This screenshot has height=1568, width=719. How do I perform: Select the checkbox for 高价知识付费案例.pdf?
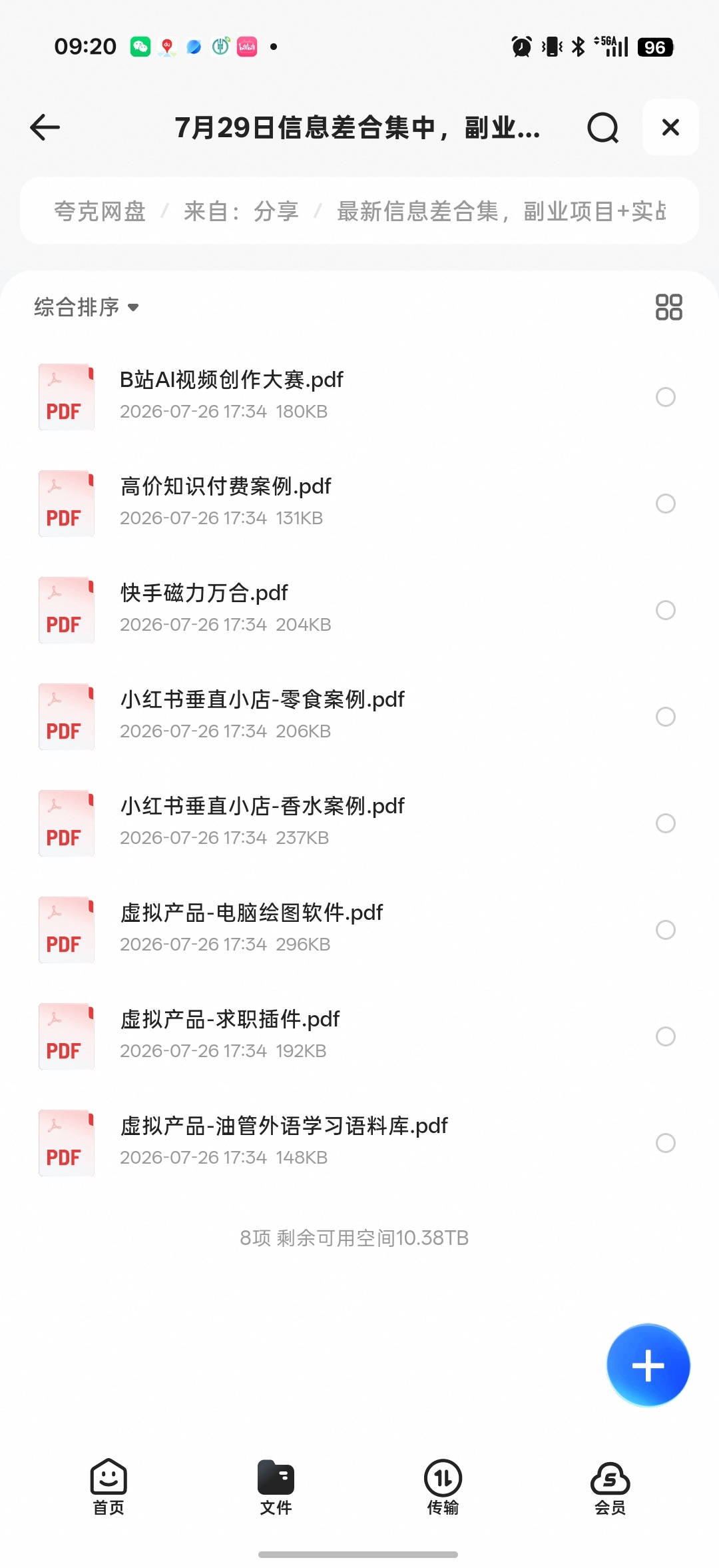coord(666,504)
